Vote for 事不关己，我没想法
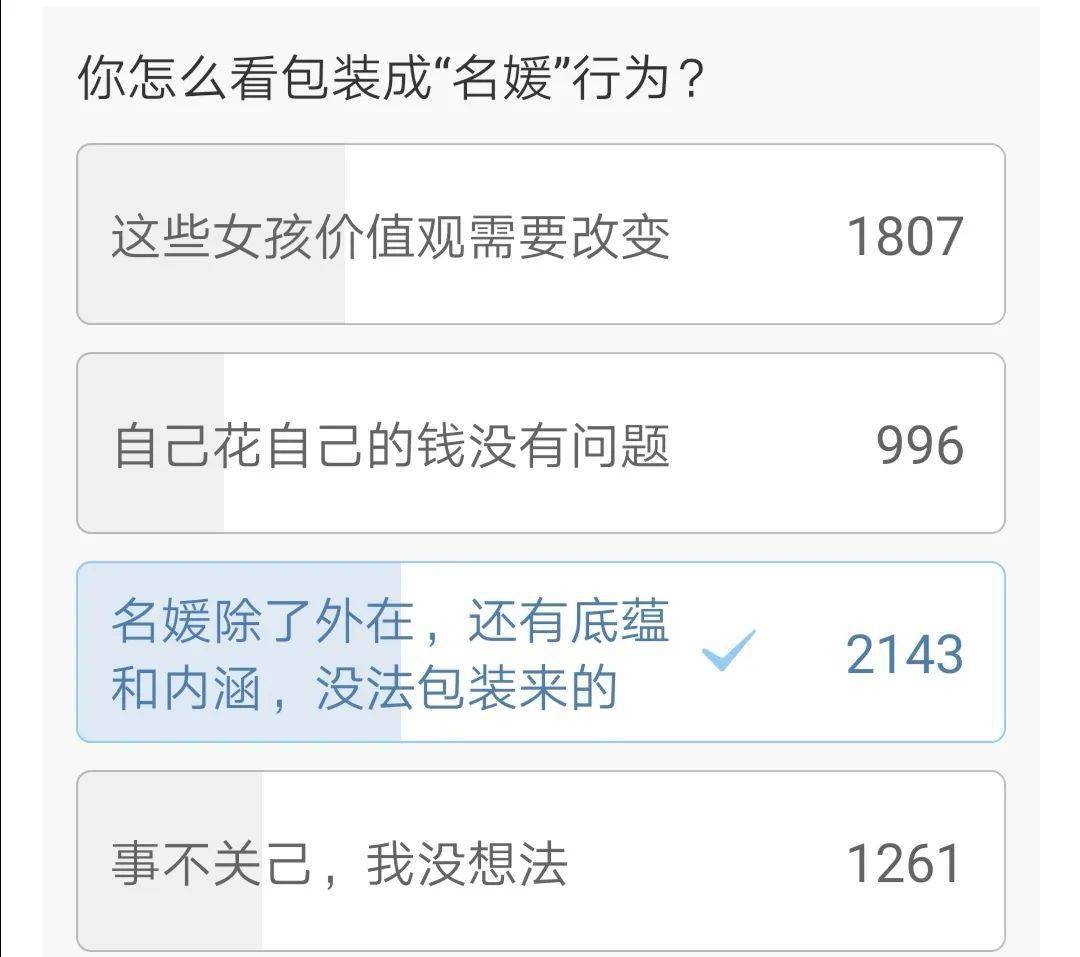The height and width of the screenshot is (957, 1080). 540,861
